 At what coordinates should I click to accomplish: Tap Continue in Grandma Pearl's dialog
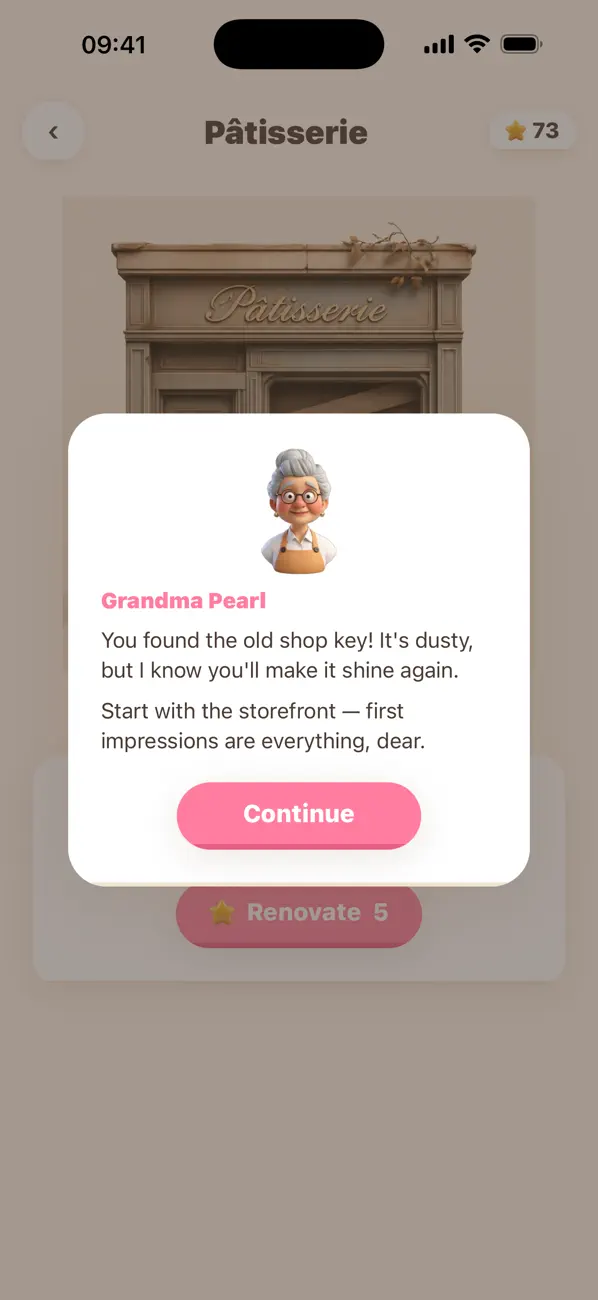[299, 815]
